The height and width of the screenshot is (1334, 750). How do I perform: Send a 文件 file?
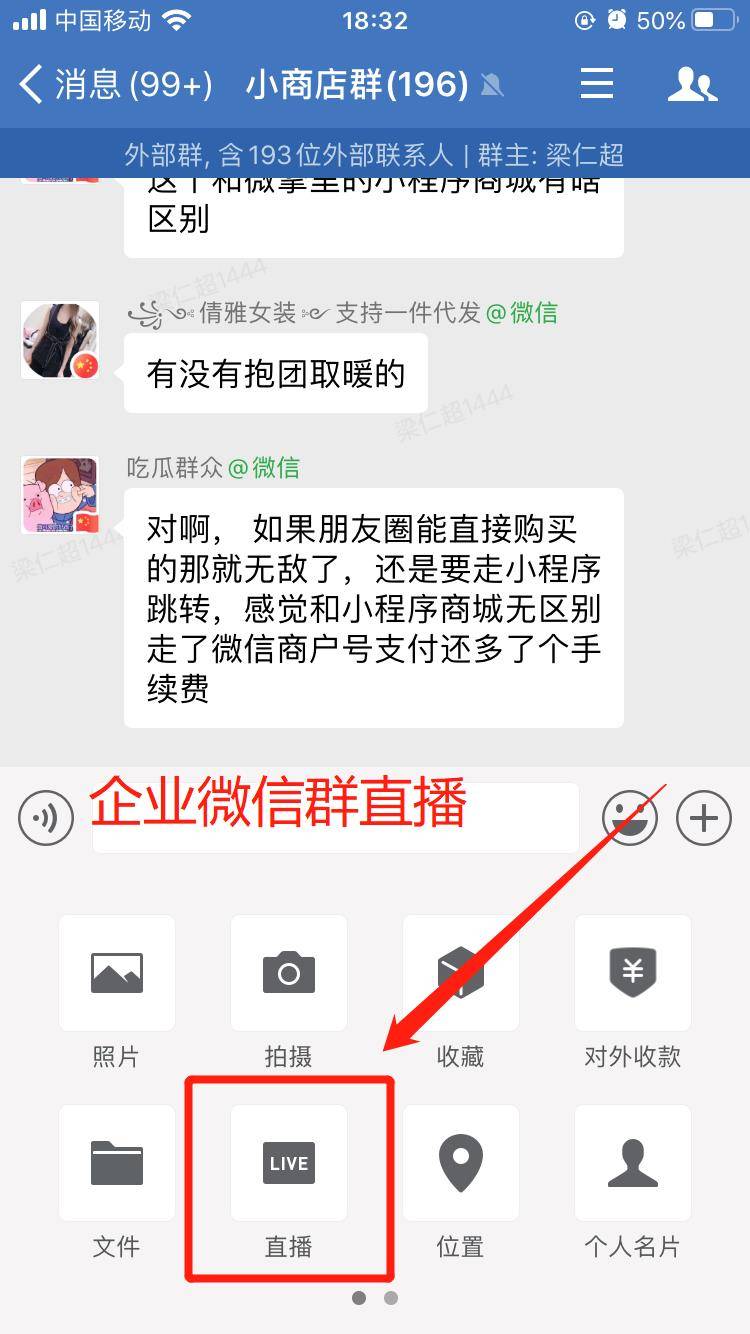[117, 1163]
